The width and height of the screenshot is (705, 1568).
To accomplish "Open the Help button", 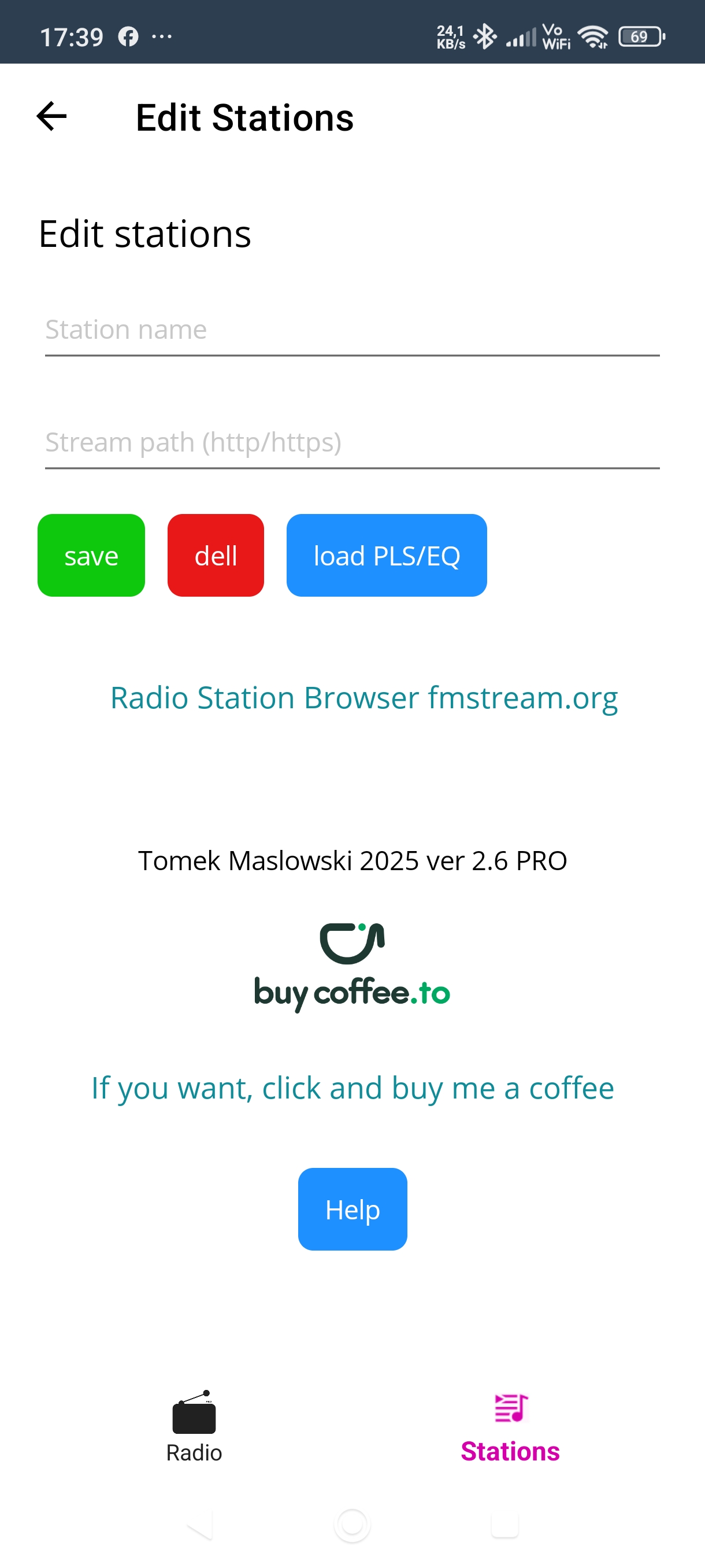I will (352, 1209).
